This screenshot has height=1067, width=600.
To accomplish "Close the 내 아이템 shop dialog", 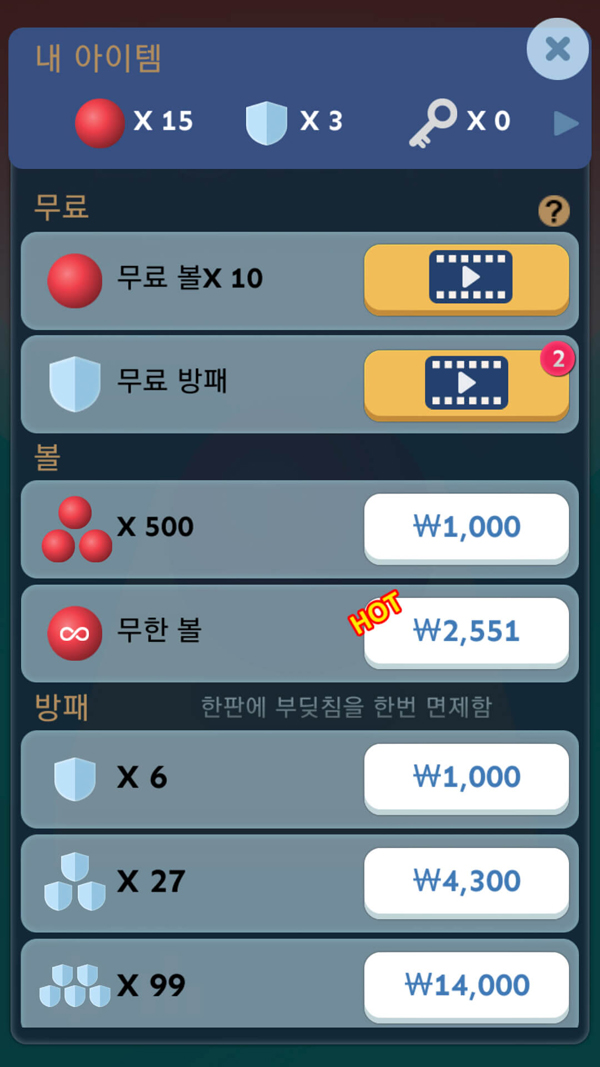I will (557, 49).
